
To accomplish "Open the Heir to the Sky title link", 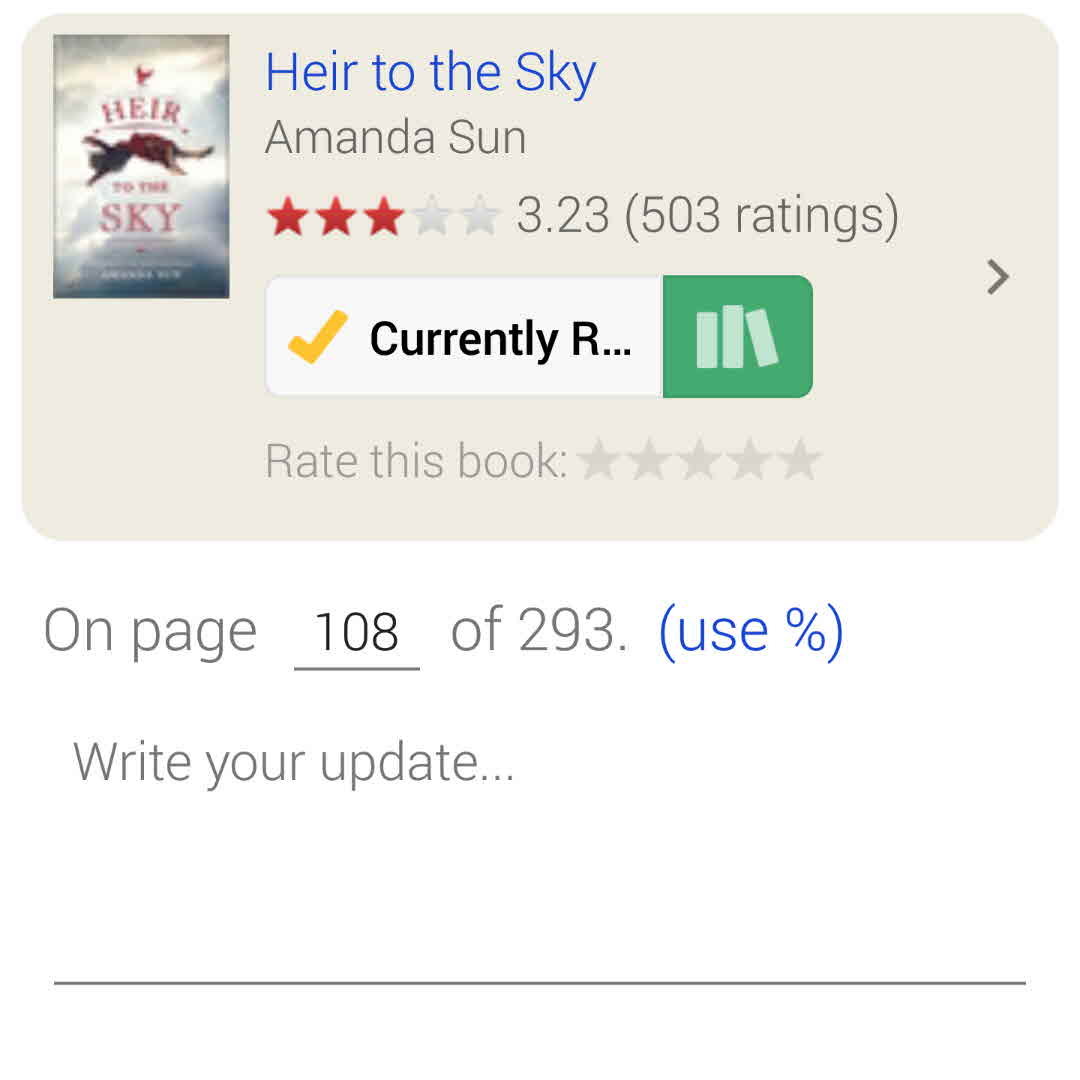I will pos(430,72).
